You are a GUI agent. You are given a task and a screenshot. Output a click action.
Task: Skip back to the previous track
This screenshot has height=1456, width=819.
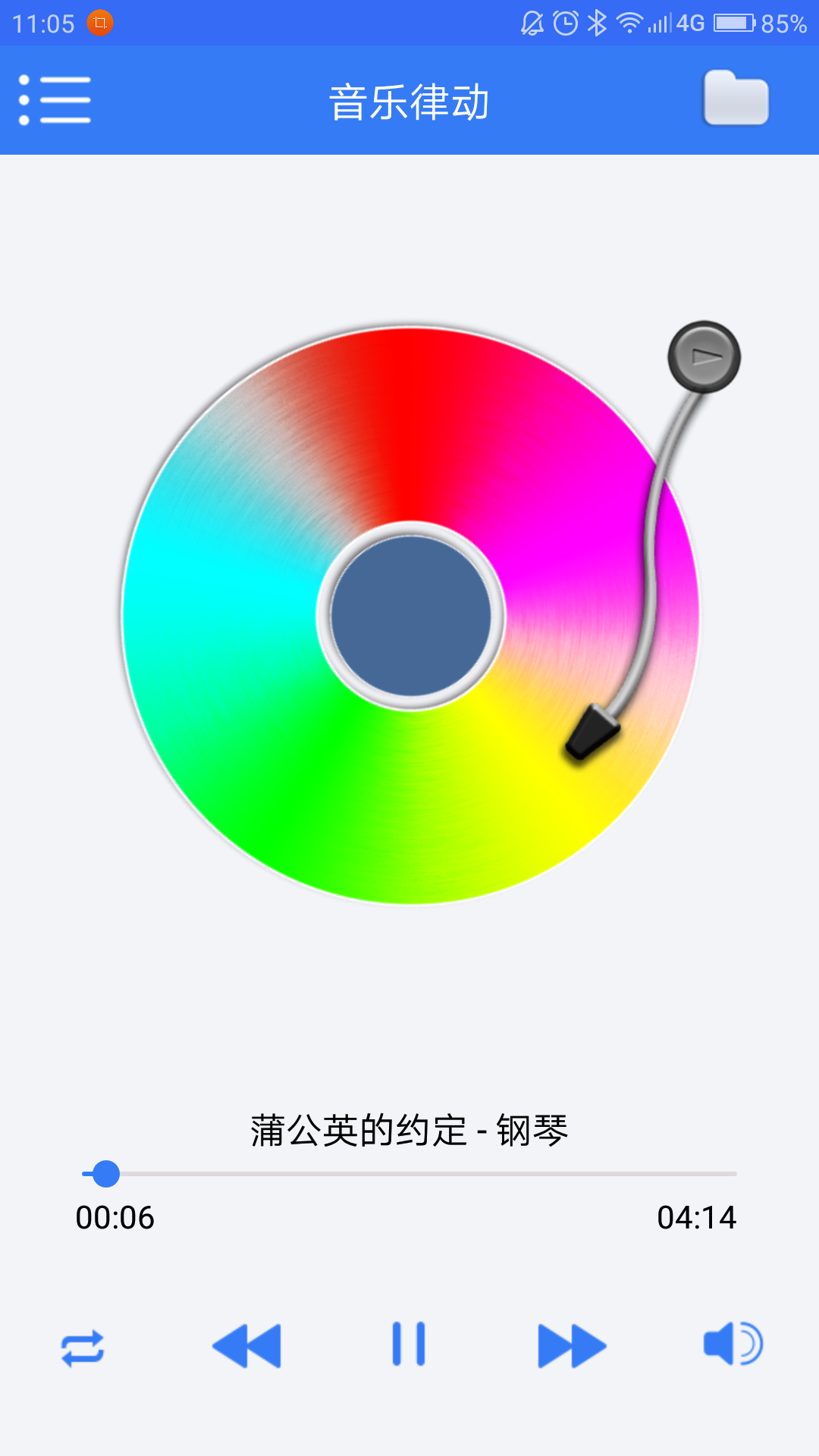[247, 1346]
